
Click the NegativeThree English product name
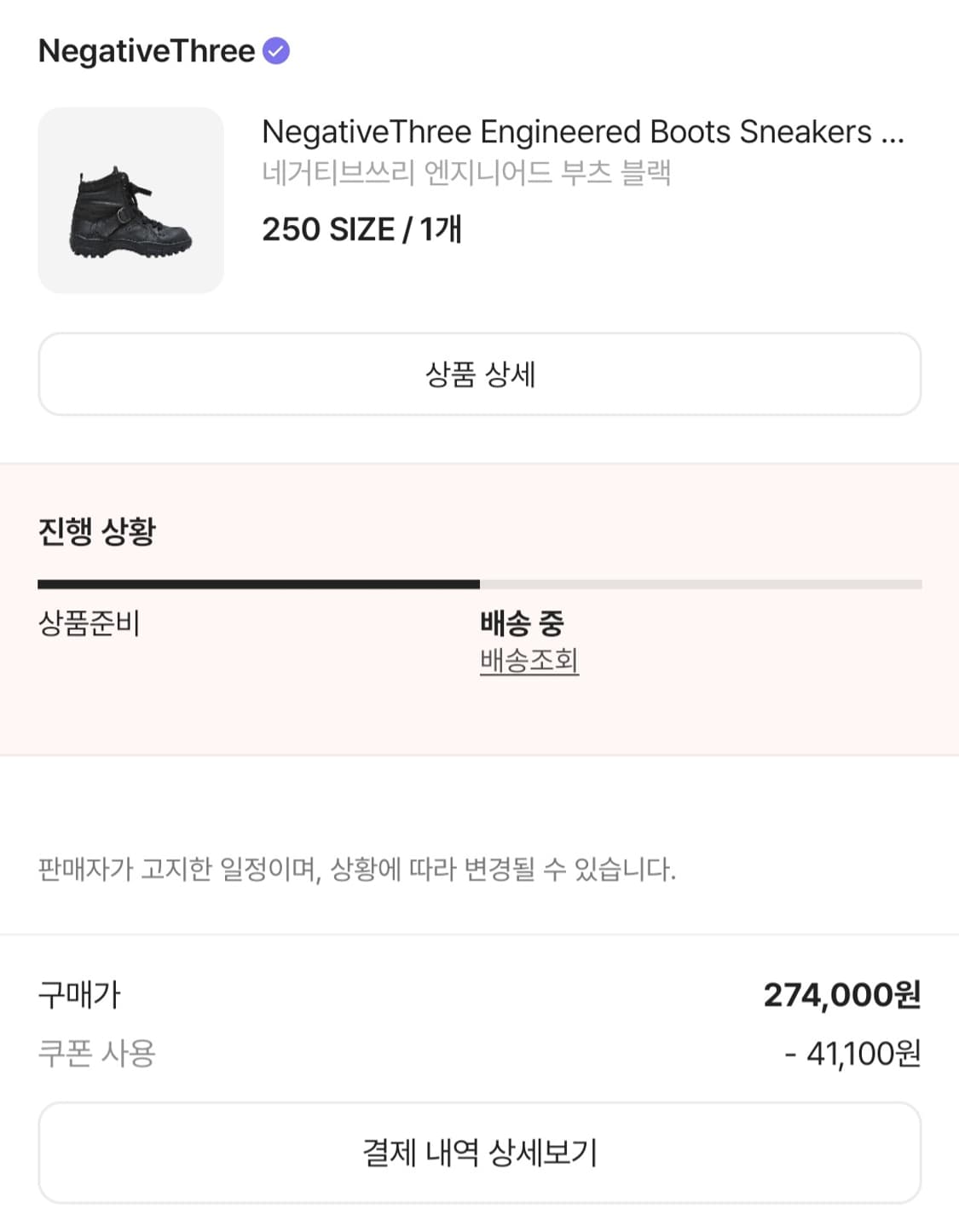pos(585,134)
